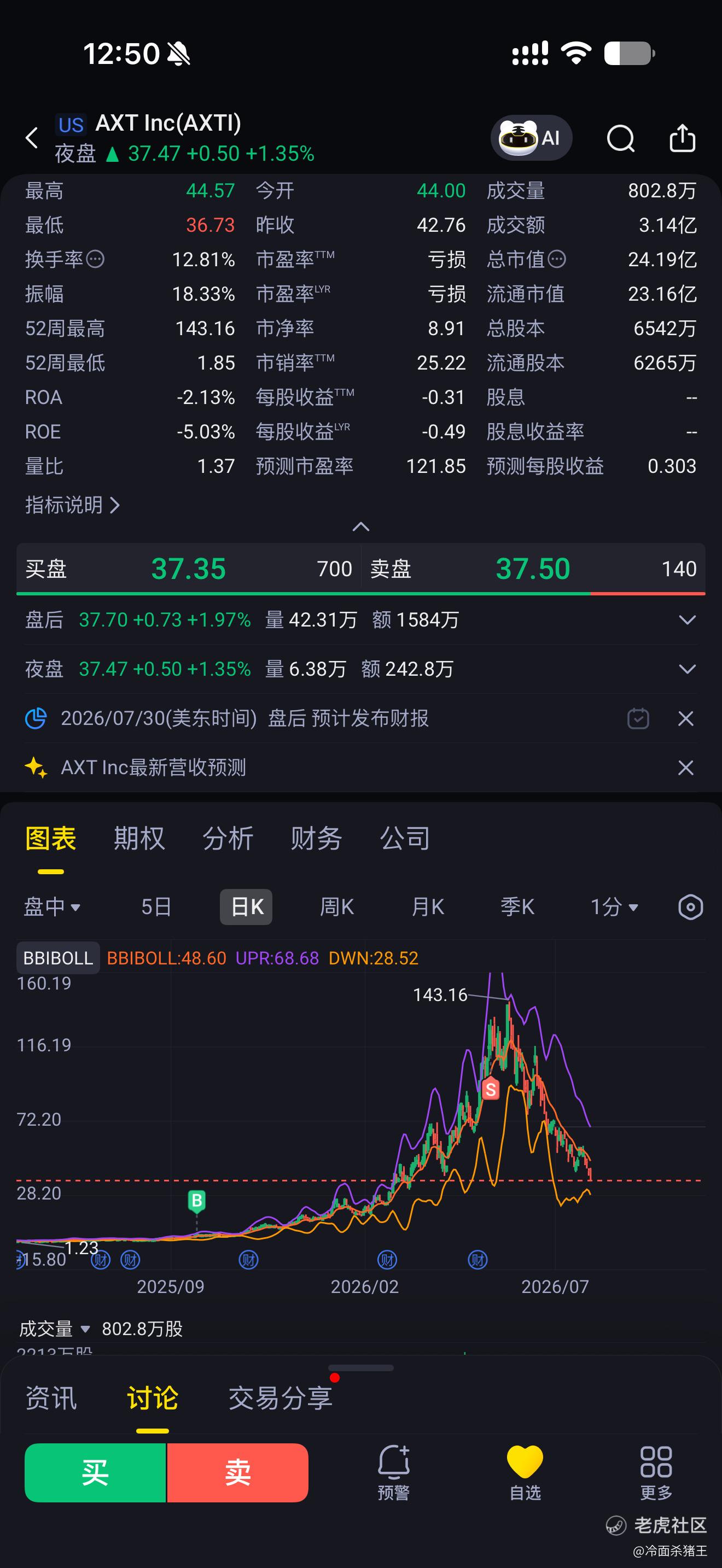
Task: Dismiss the earnings release date notice
Action: [x=685, y=718]
